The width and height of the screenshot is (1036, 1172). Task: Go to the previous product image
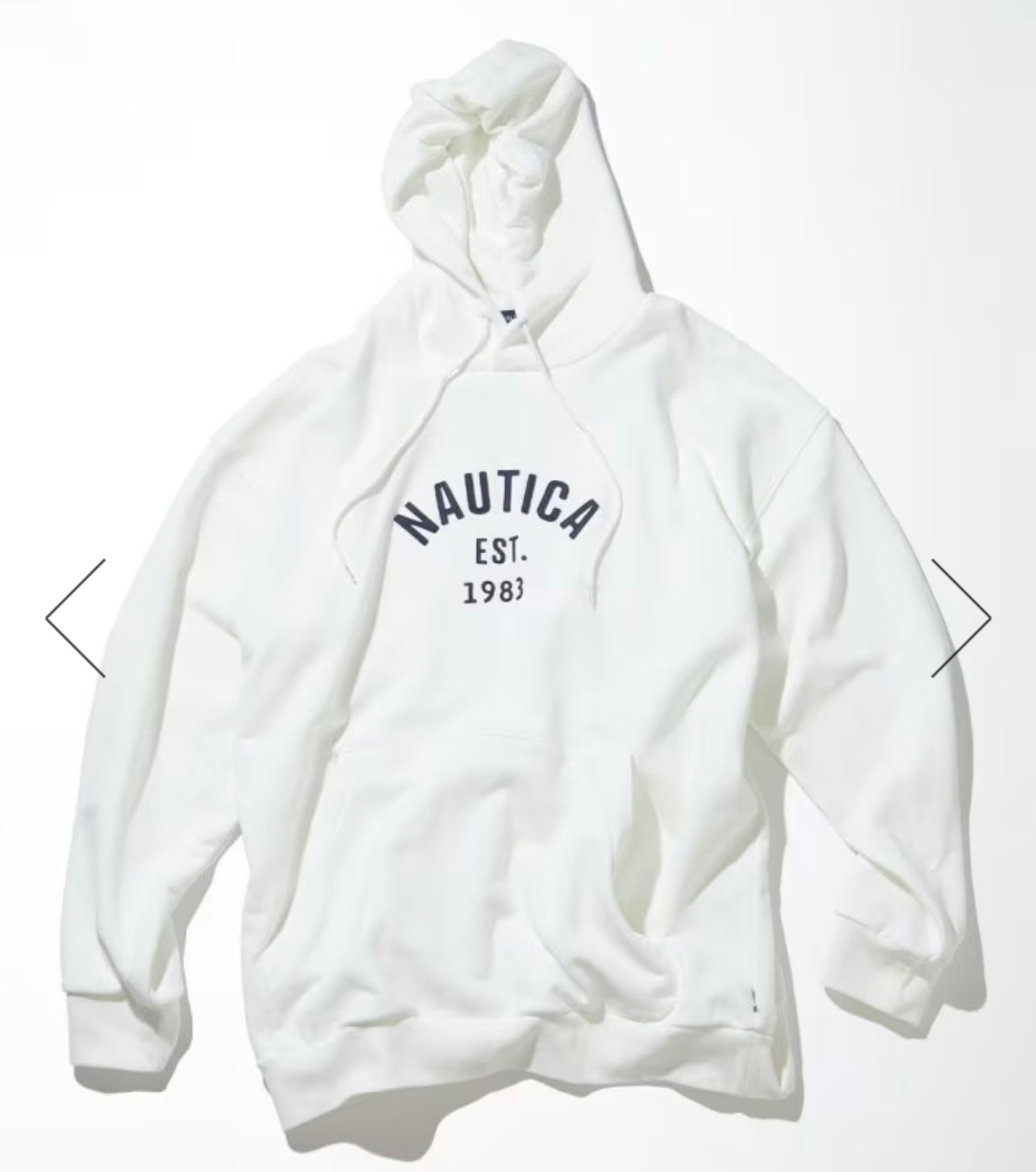pos(75,617)
